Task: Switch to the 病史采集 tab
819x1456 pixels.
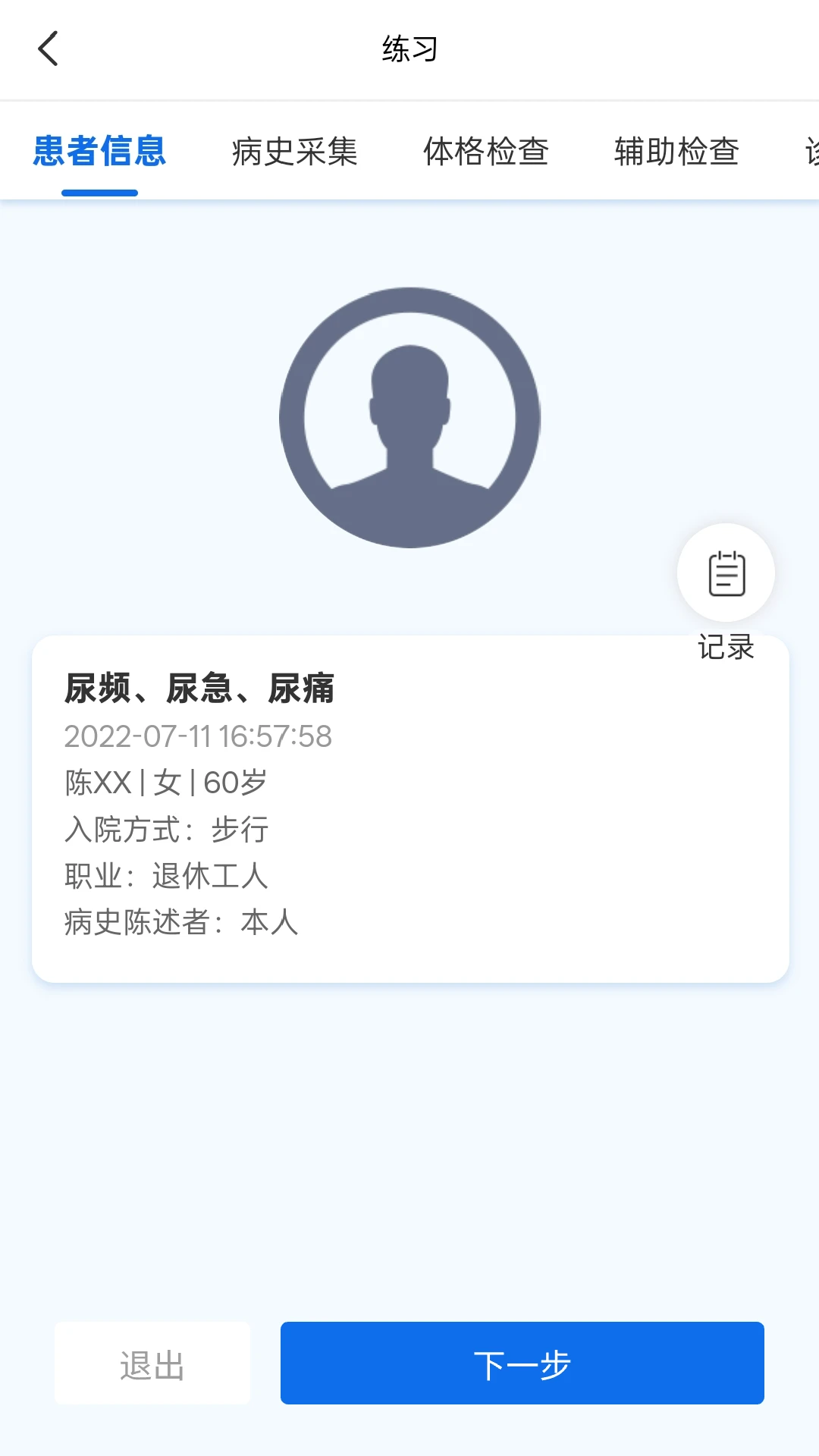Action: [296, 152]
